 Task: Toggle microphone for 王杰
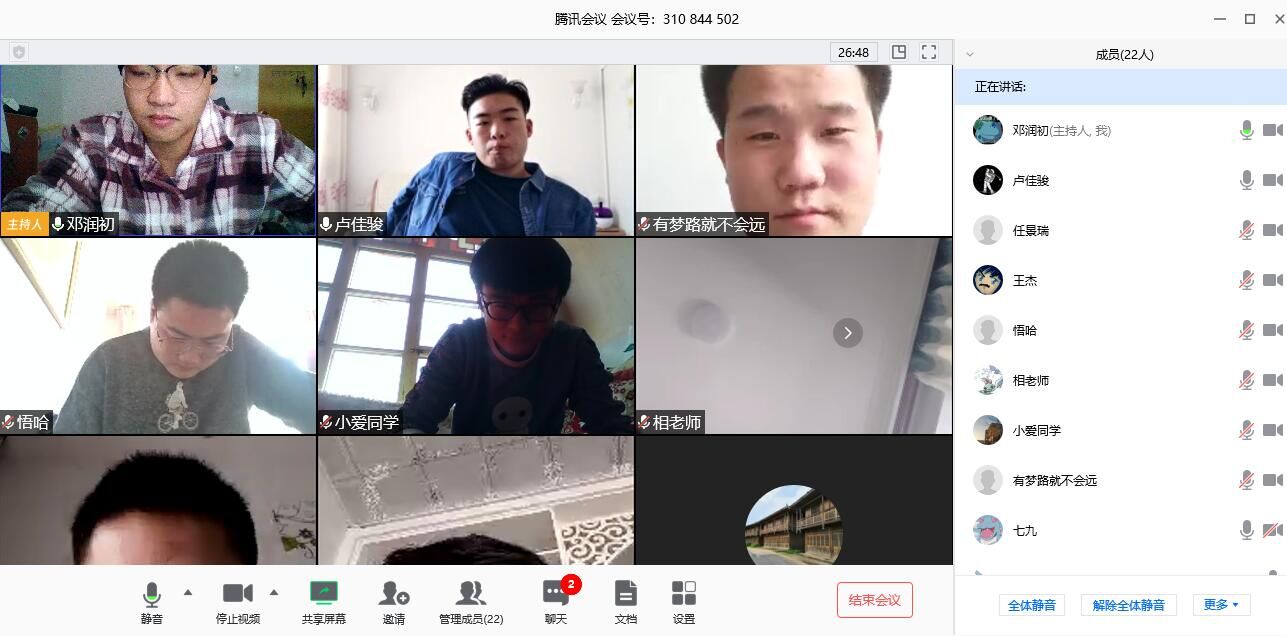[1246, 280]
